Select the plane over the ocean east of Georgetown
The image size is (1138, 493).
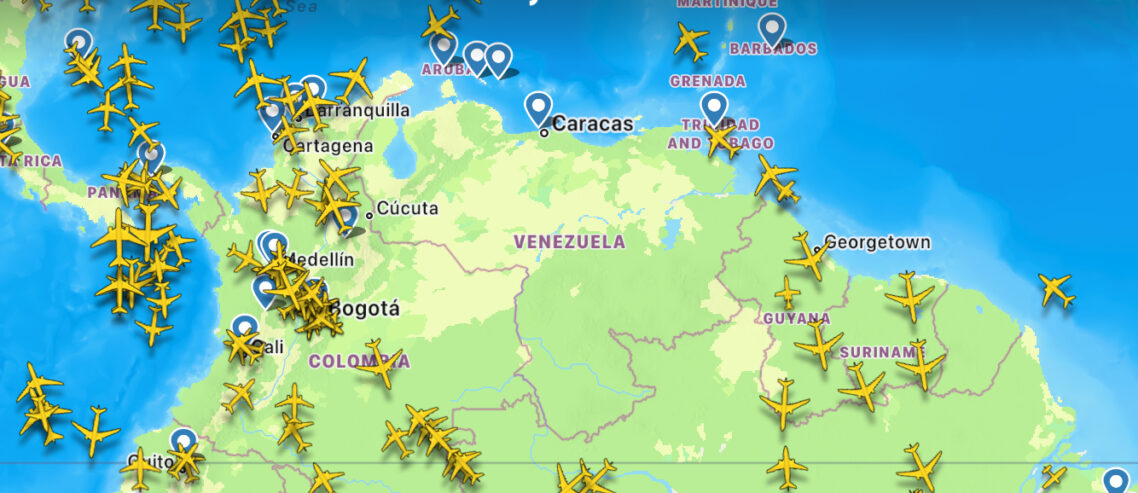point(1056,289)
